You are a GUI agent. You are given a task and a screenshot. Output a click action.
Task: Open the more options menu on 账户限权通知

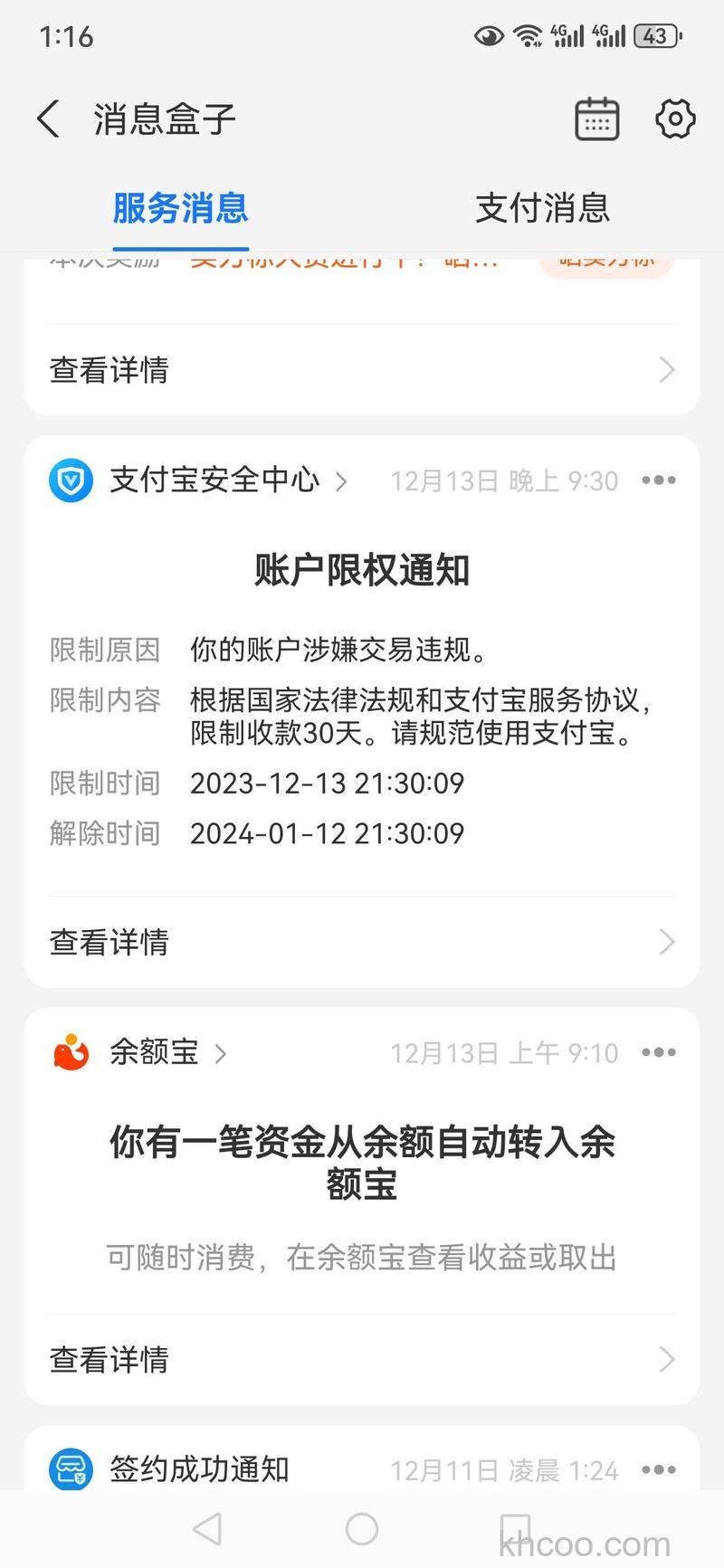pyautogui.click(x=658, y=480)
